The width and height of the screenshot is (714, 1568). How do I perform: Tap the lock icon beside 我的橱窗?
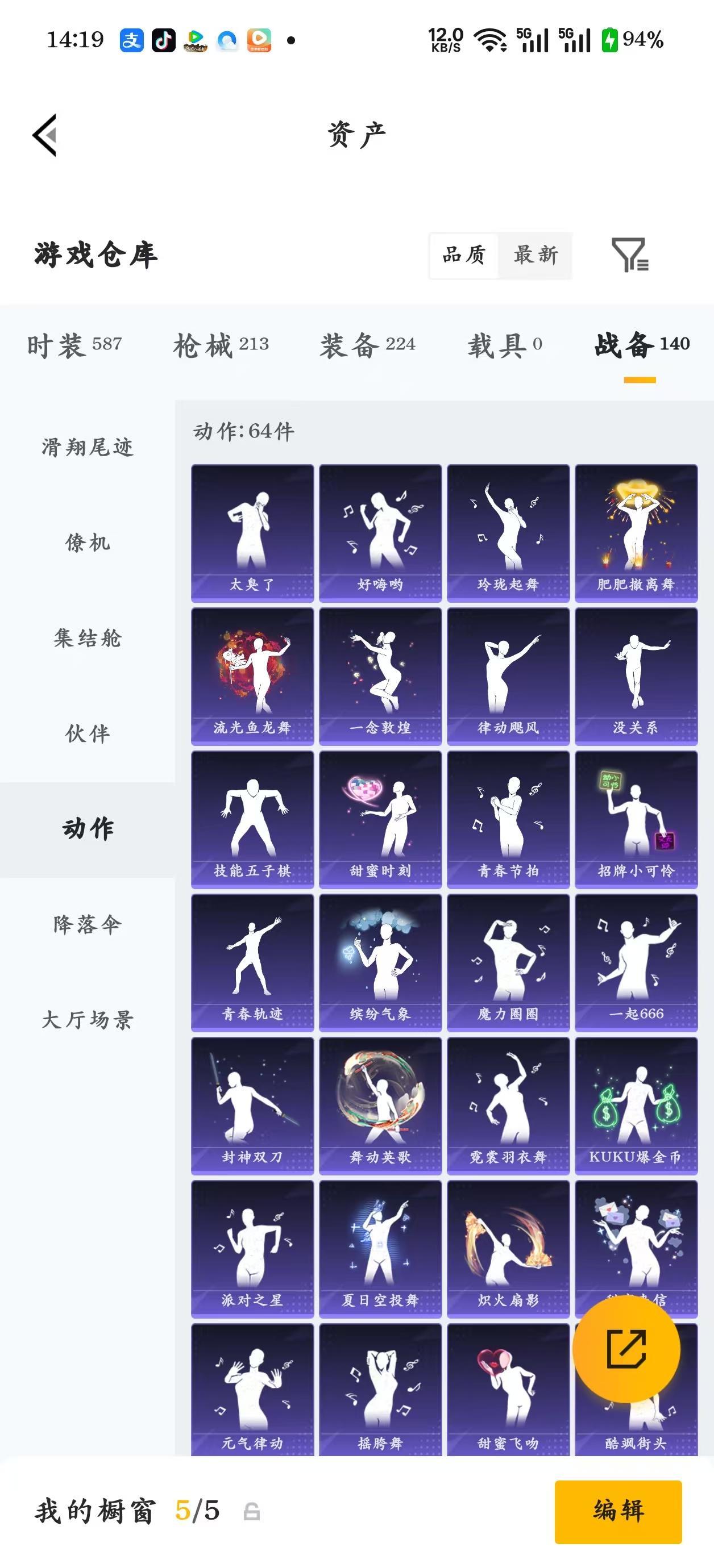252,1510
